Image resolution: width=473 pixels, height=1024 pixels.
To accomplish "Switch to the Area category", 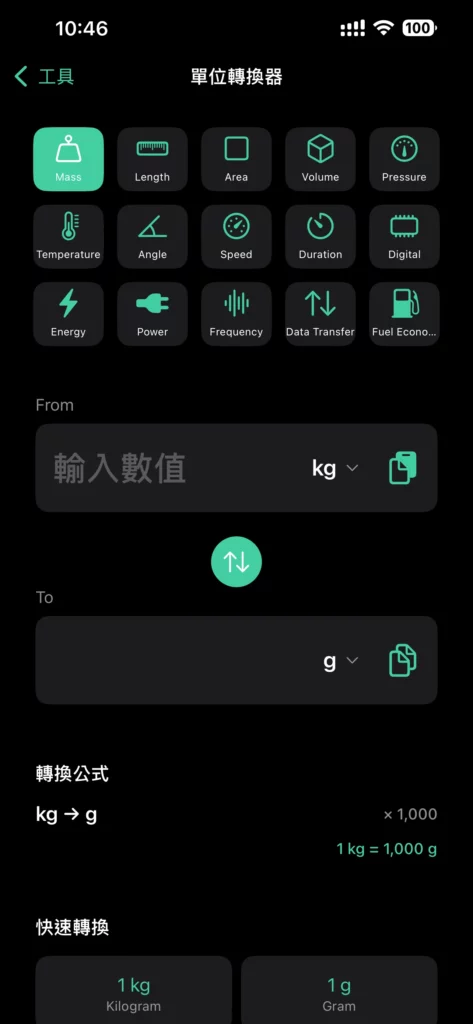I will coord(236,159).
